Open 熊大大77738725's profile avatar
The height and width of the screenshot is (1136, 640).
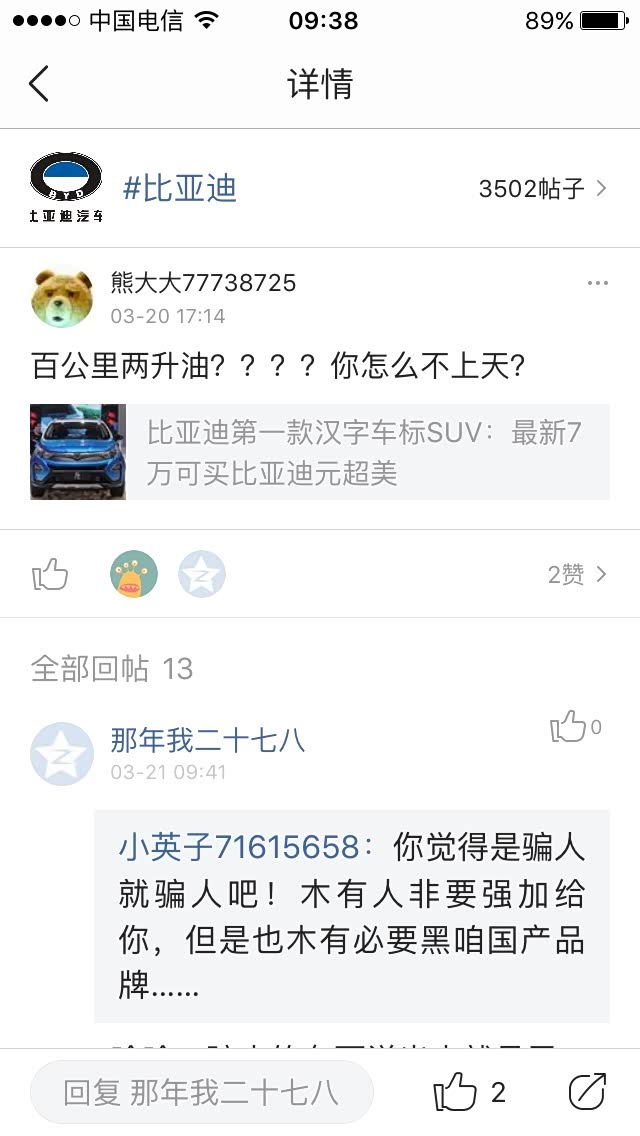coord(64,296)
